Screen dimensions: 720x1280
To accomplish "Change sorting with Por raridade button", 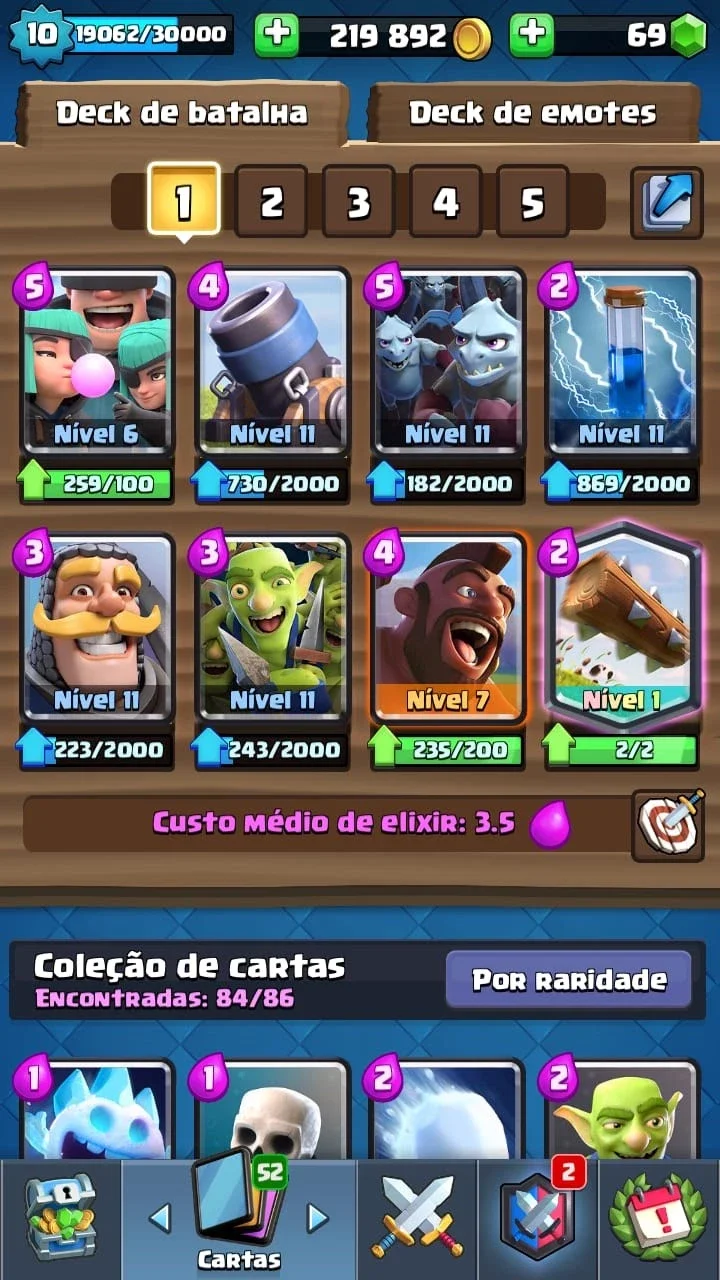I will pyautogui.click(x=569, y=979).
